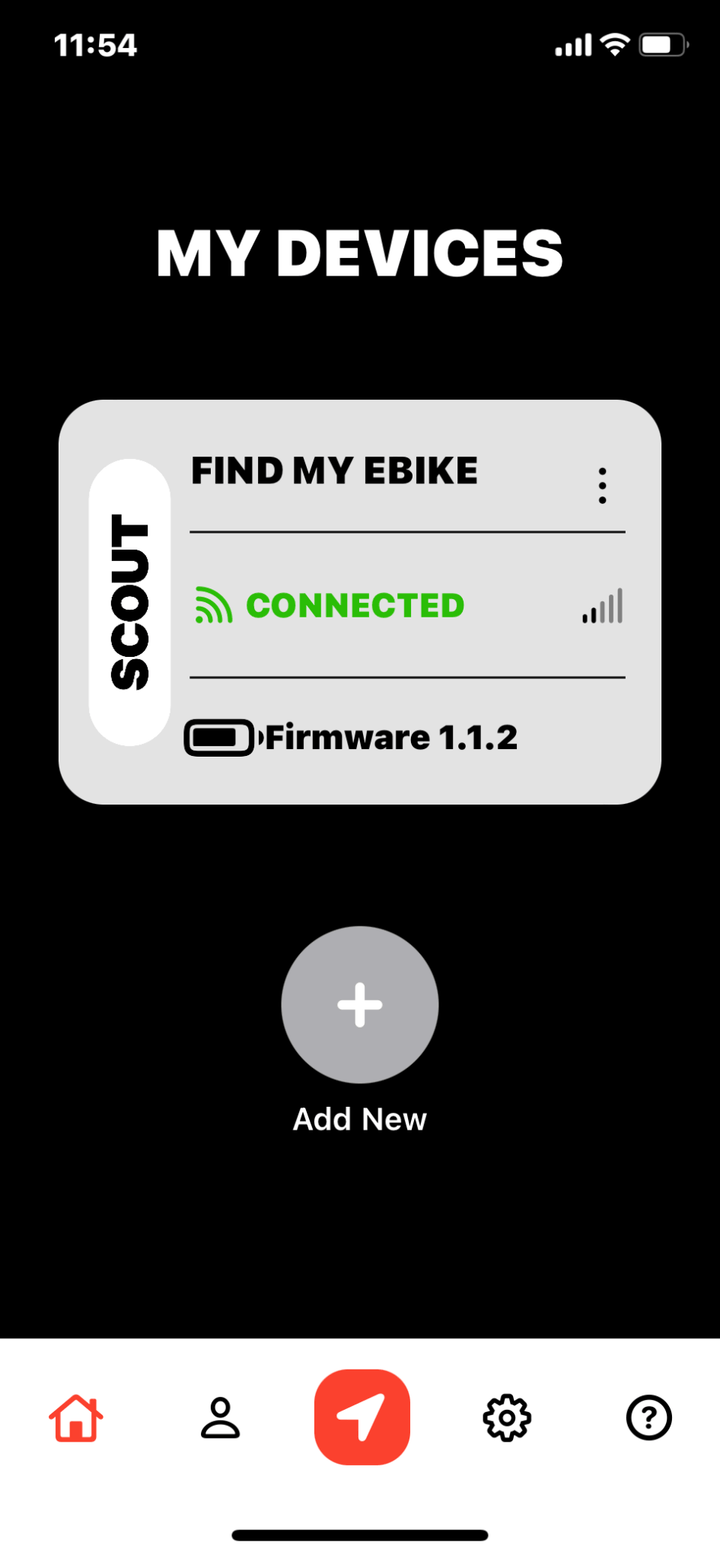Expand the FIND MY EBIKE section
The width and height of the screenshot is (720, 1559).
(334, 470)
